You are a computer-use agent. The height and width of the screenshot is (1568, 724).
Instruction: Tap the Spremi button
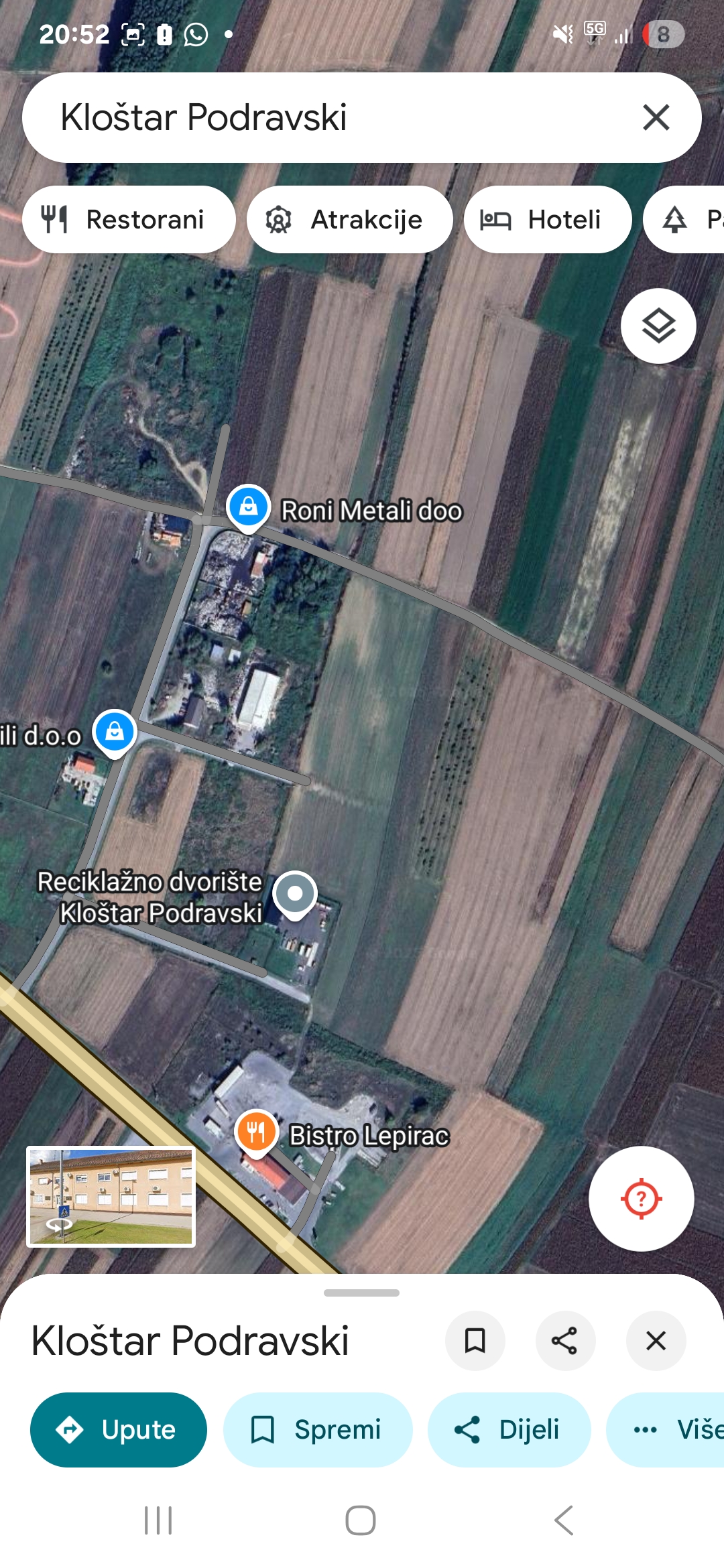coord(318,1430)
